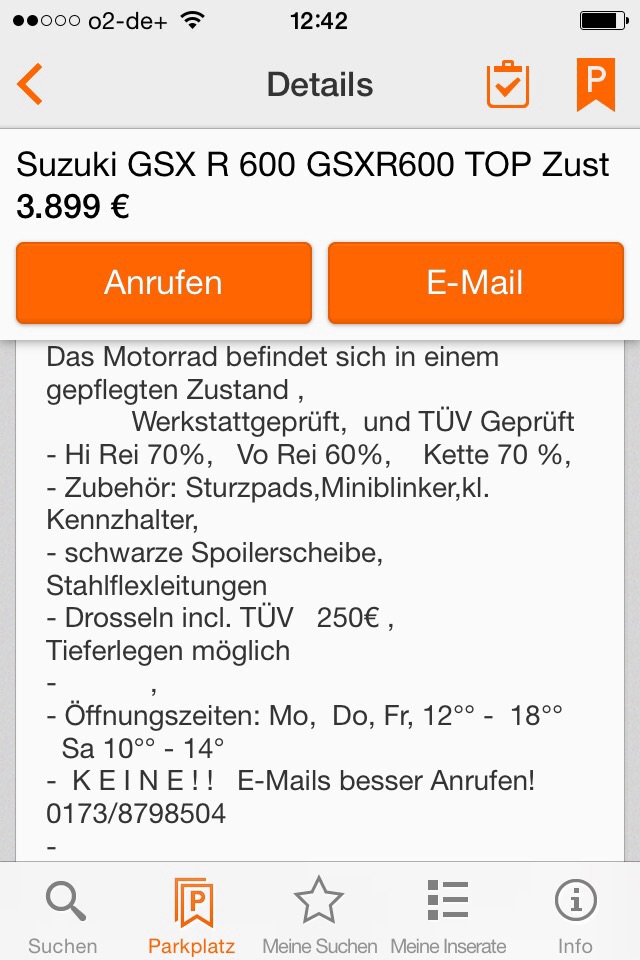Screen dimensions: 640x960
Task: Open the Info tab
Action: pos(575,915)
